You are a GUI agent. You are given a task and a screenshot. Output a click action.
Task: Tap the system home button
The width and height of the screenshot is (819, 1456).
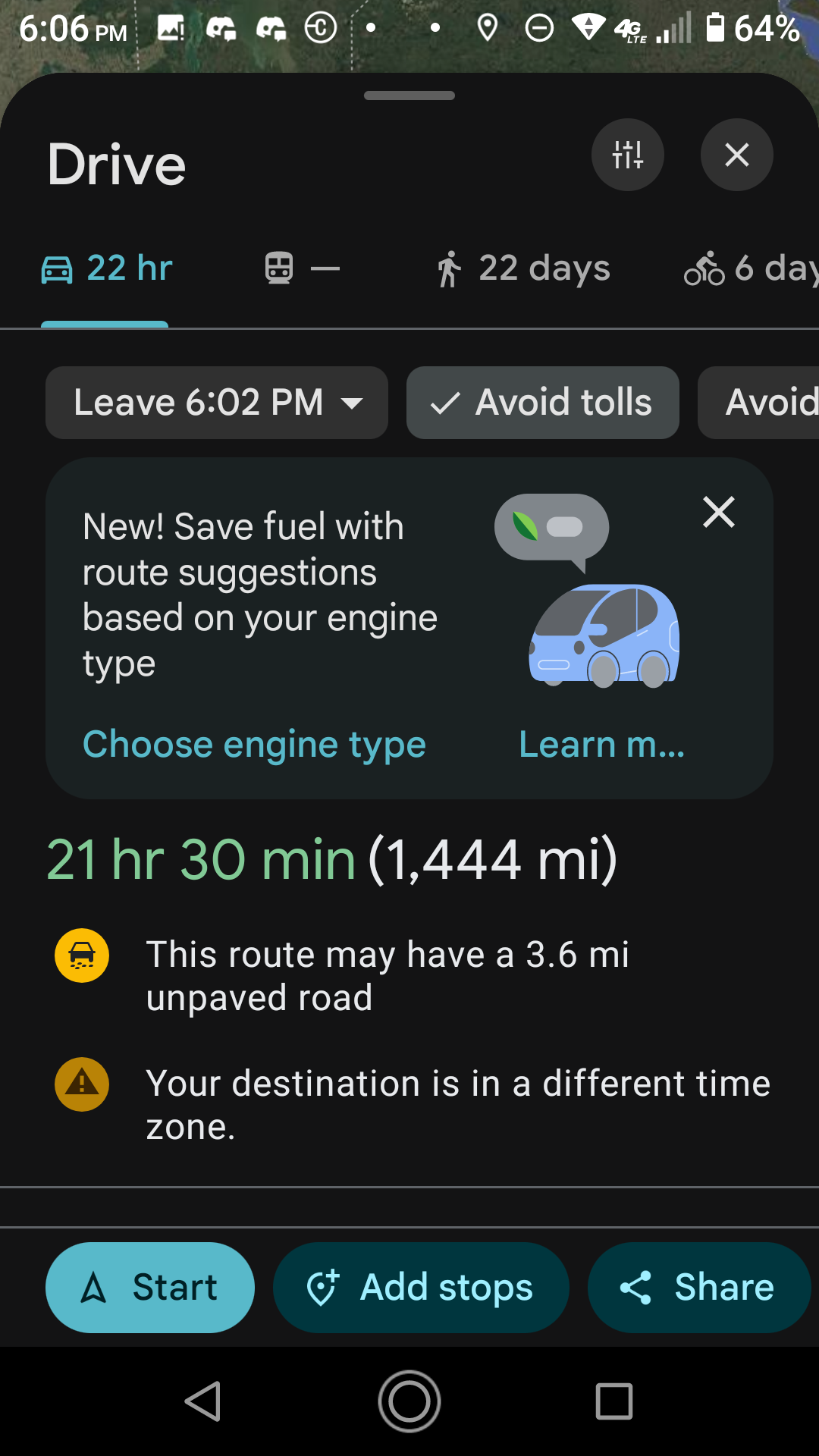(409, 1401)
